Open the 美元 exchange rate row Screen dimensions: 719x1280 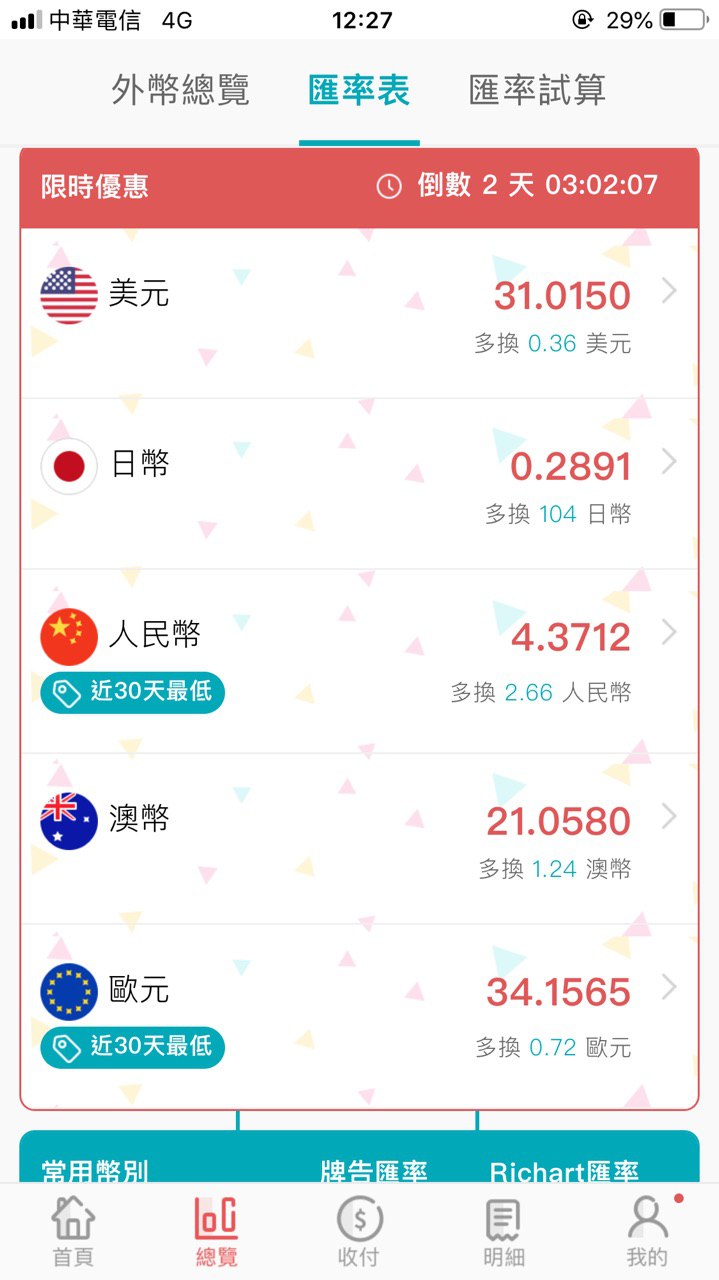click(x=359, y=312)
